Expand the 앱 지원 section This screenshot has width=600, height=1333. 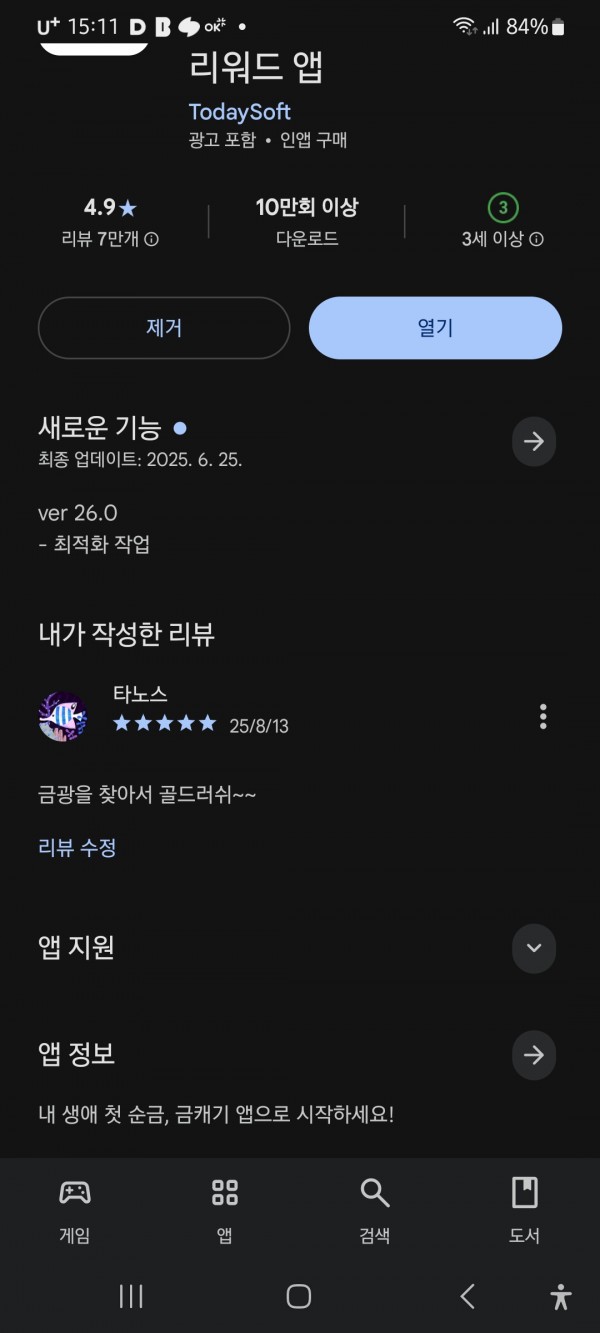[x=534, y=948]
